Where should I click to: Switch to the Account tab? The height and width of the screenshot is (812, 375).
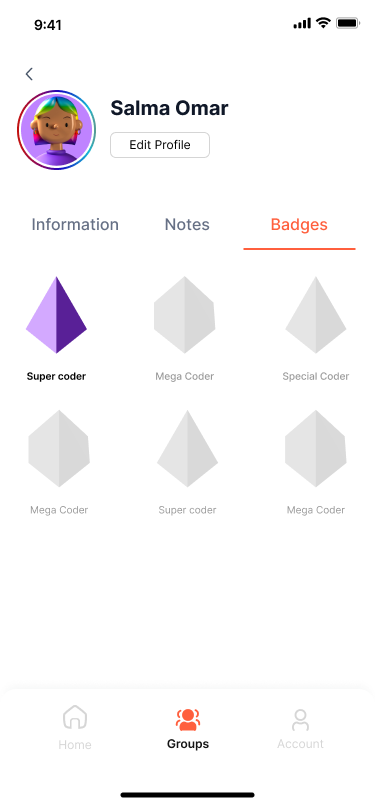[x=300, y=729]
